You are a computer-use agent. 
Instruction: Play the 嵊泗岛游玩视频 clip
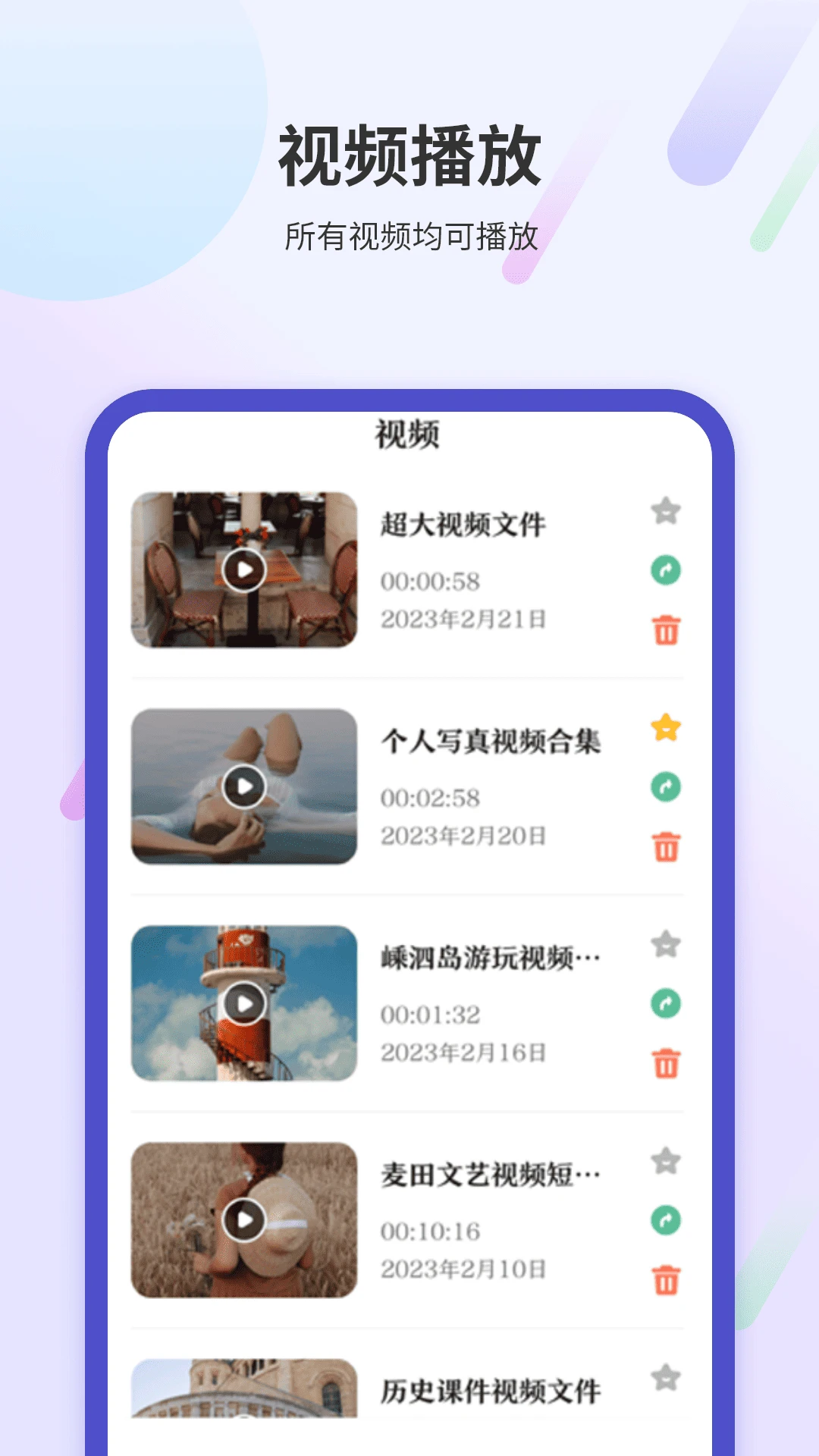pos(244,1001)
